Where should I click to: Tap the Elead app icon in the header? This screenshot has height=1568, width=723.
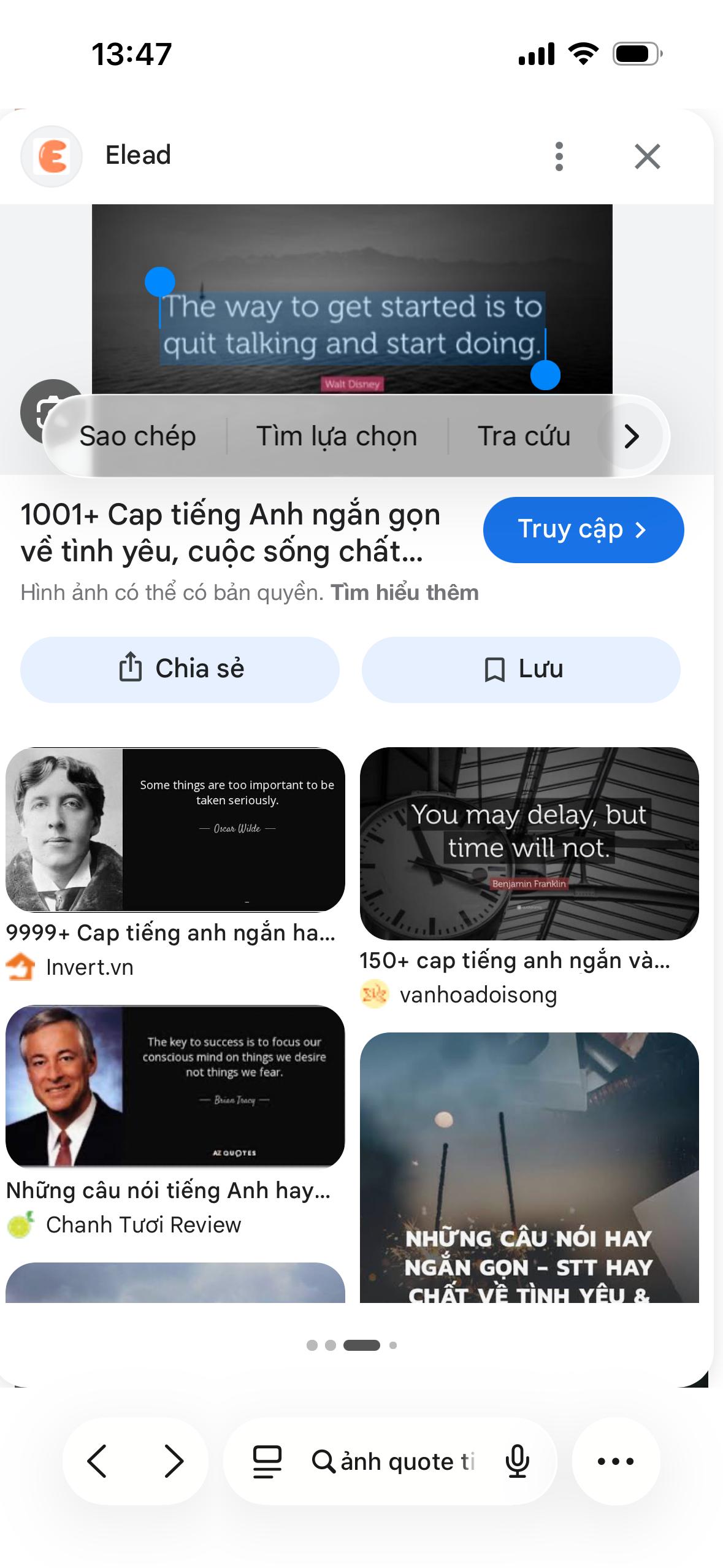51,156
